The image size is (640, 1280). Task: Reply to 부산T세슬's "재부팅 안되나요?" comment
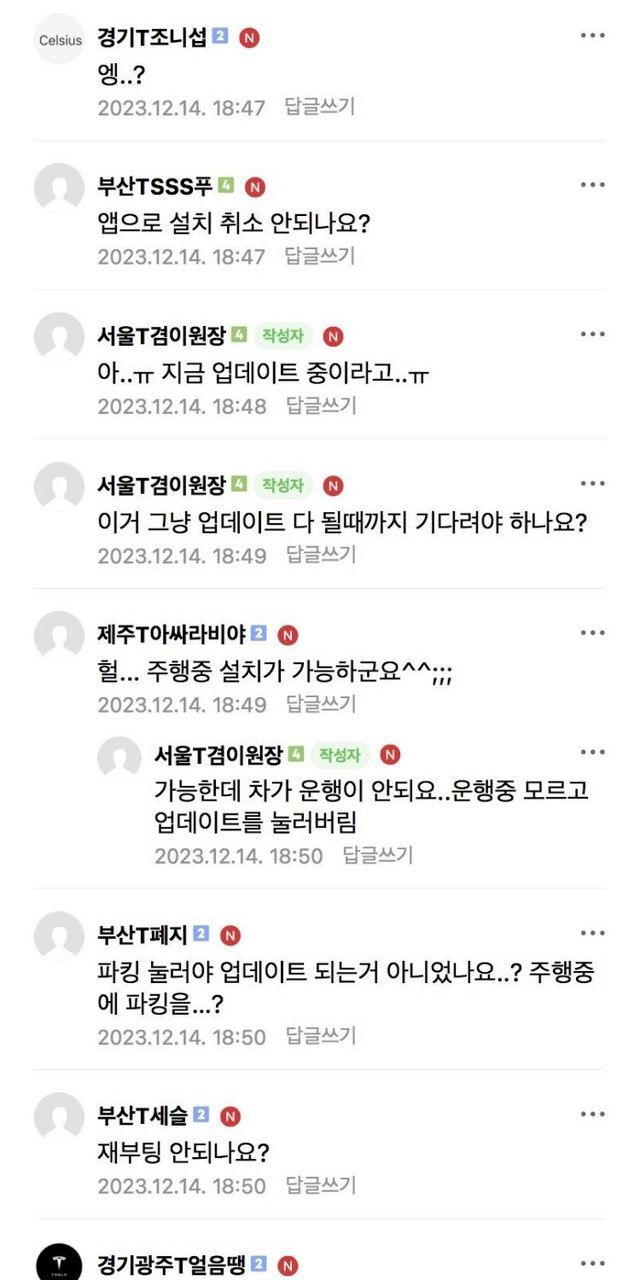(320, 1186)
